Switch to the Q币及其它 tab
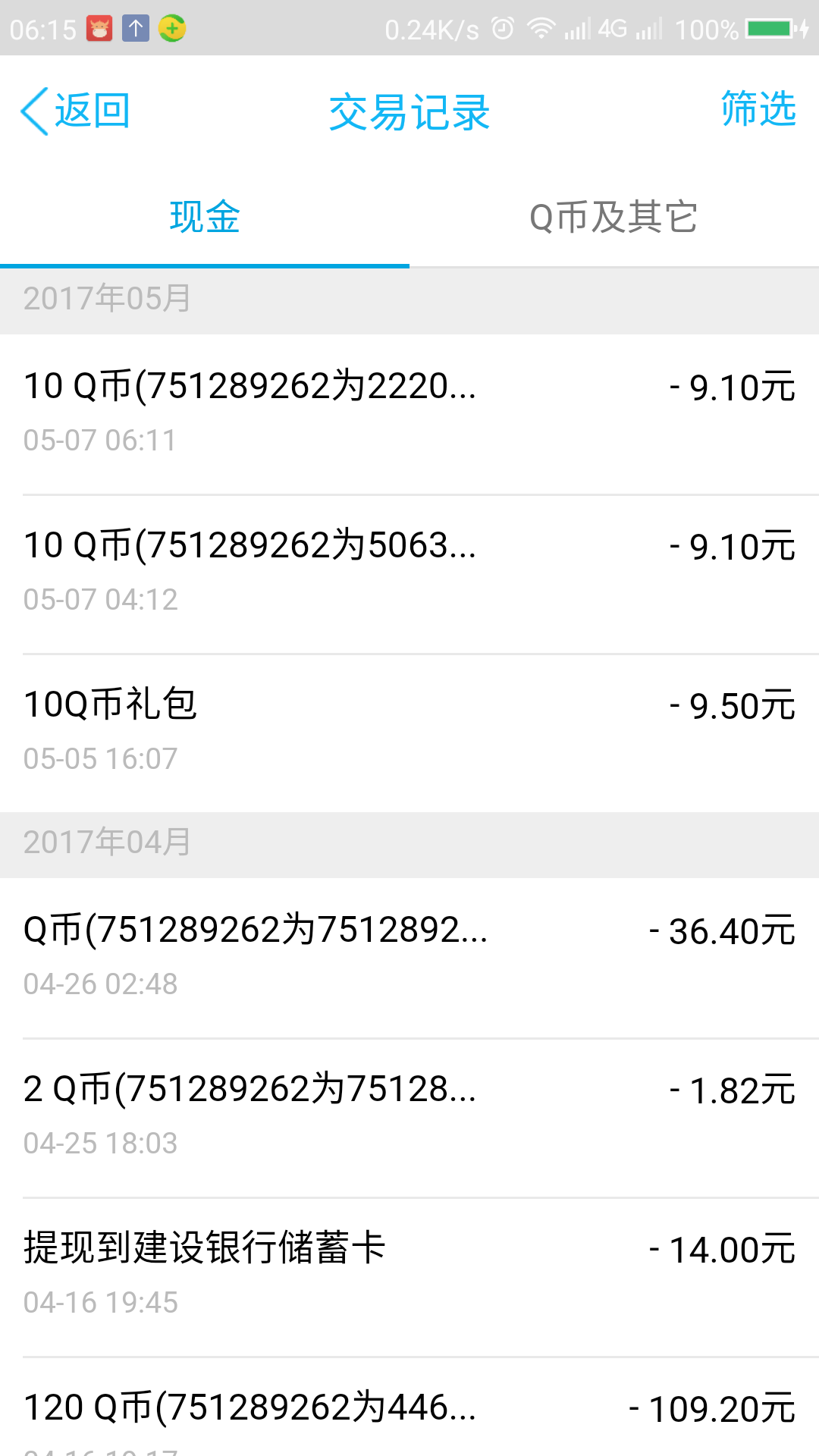The image size is (819, 1456). (613, 218)
